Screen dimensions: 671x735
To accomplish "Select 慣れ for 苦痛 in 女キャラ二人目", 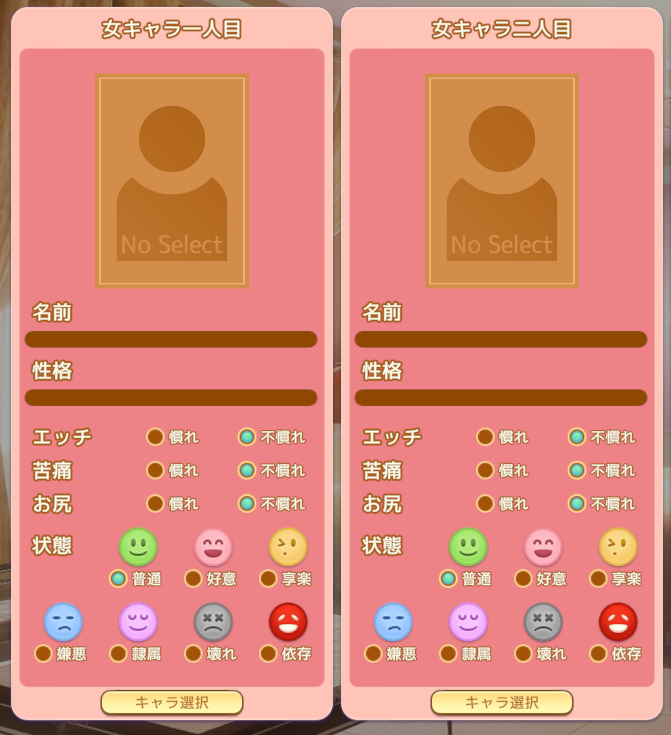I will click(485, 470).
